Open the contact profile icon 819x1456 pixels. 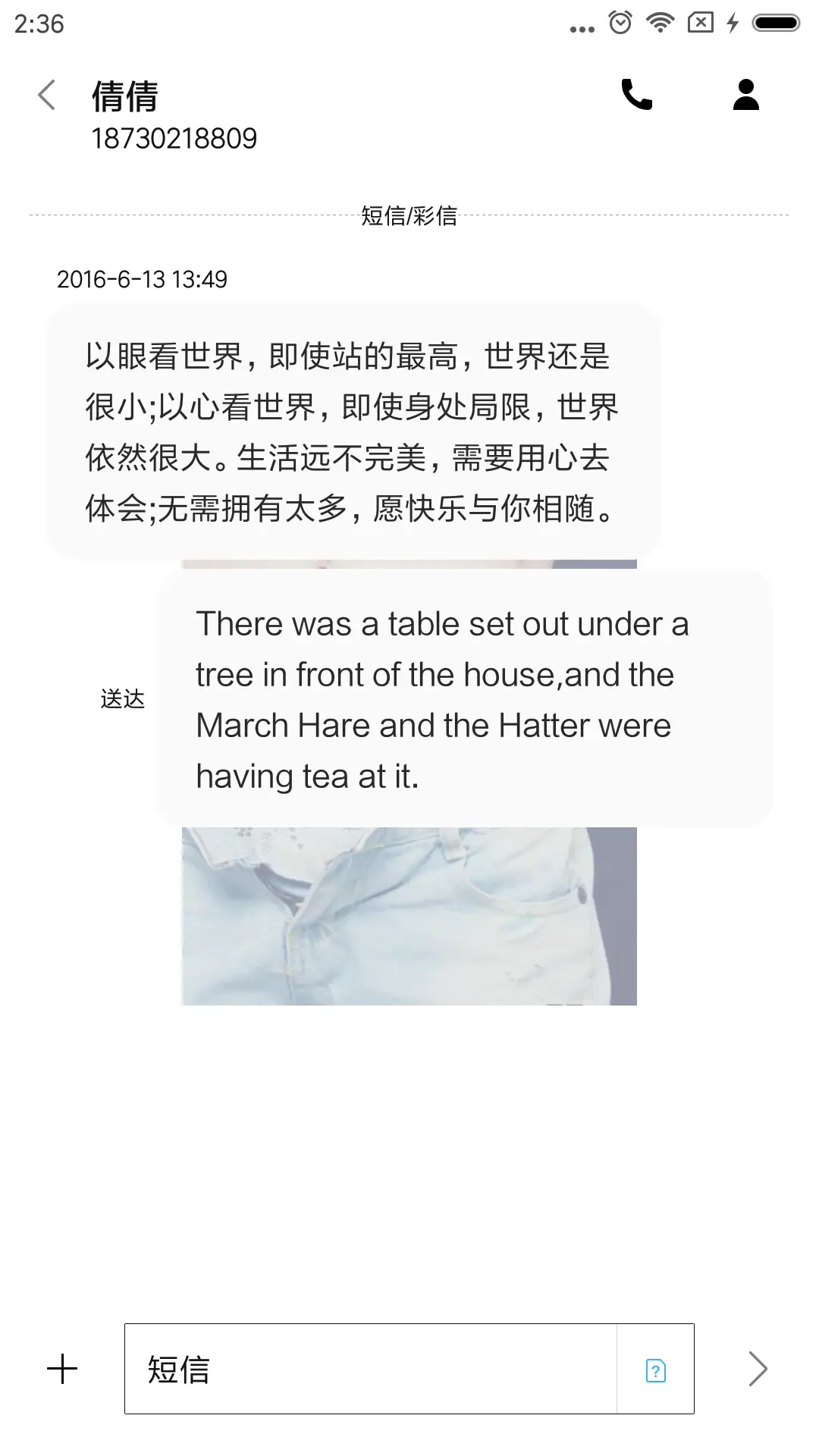click(x=745, y=94)
